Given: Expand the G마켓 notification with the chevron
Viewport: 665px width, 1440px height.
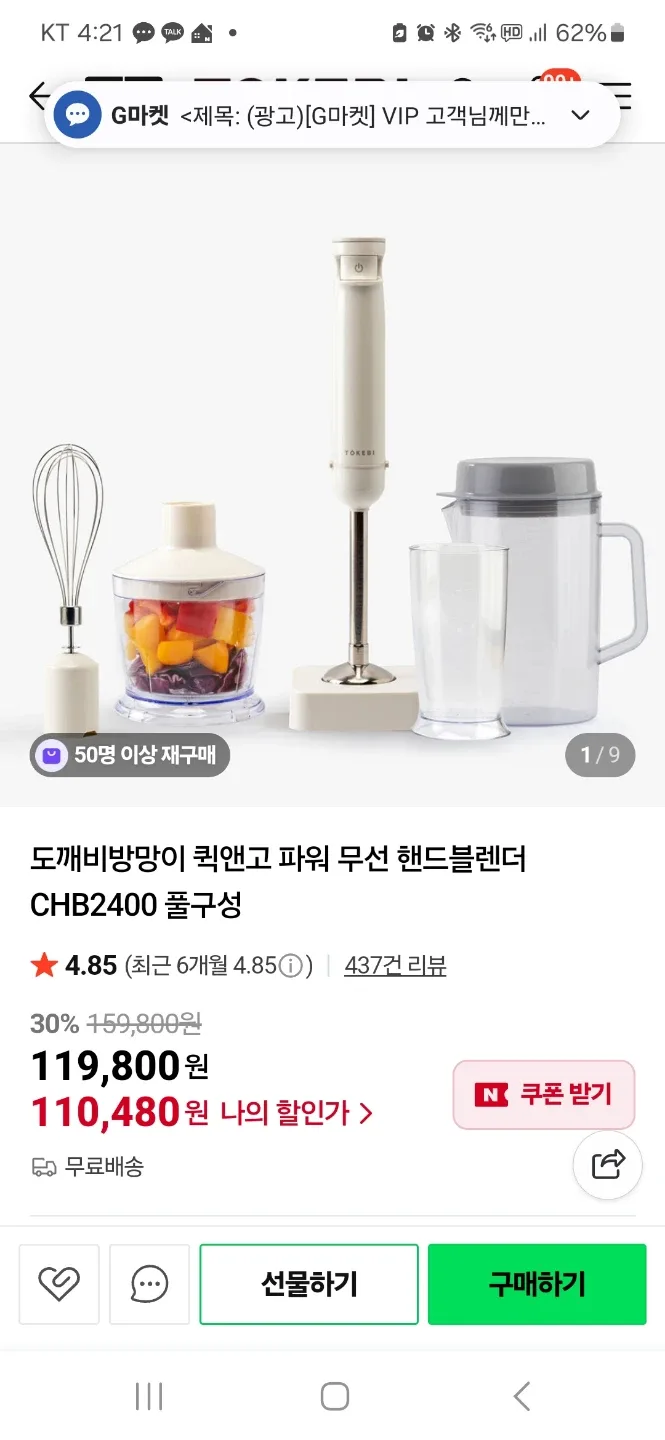Looking at the screenshot, I should (580, 115).
